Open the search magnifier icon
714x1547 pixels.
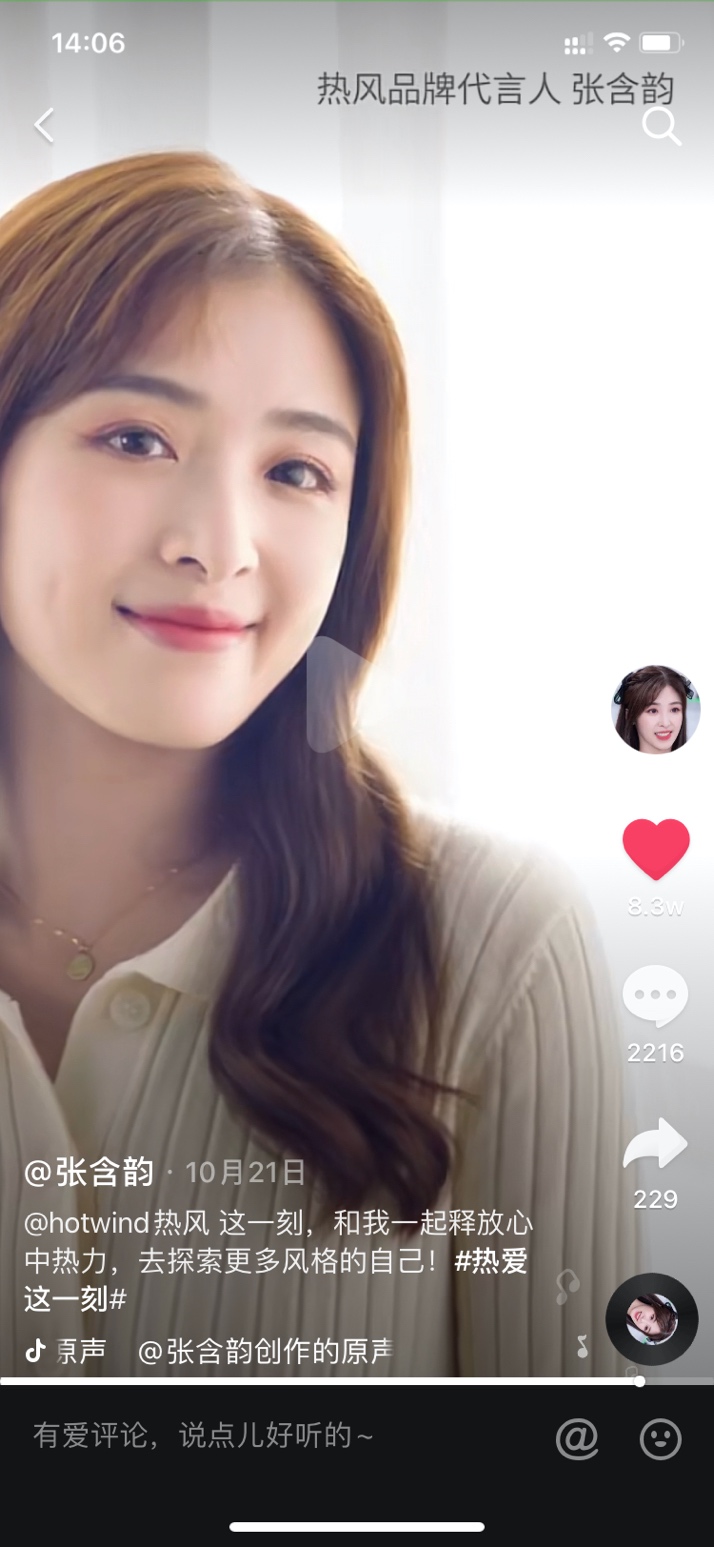pos(661,127)
